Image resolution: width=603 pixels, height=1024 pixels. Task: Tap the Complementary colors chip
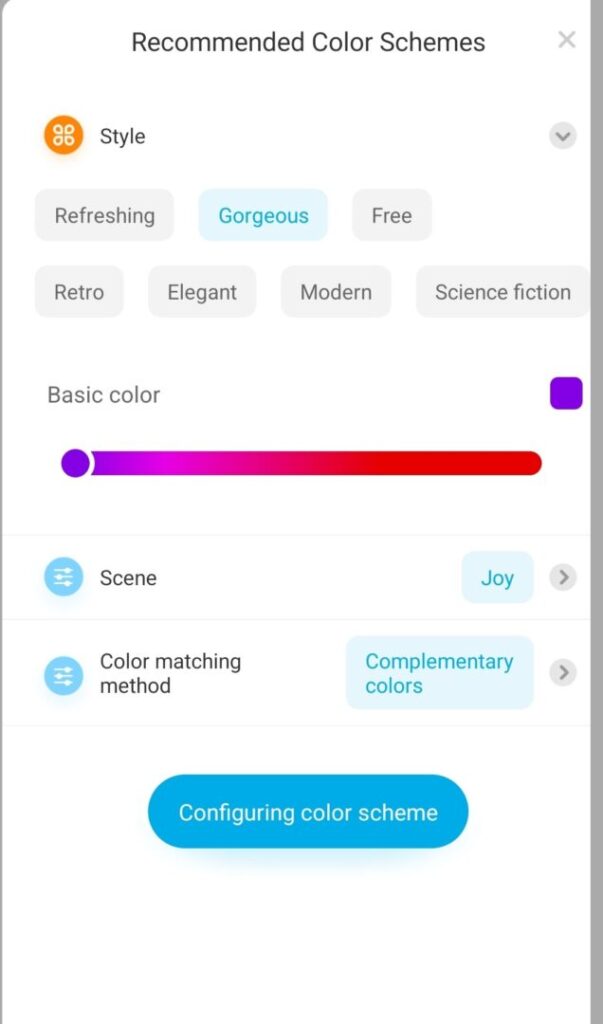click(x=440, y=673)
